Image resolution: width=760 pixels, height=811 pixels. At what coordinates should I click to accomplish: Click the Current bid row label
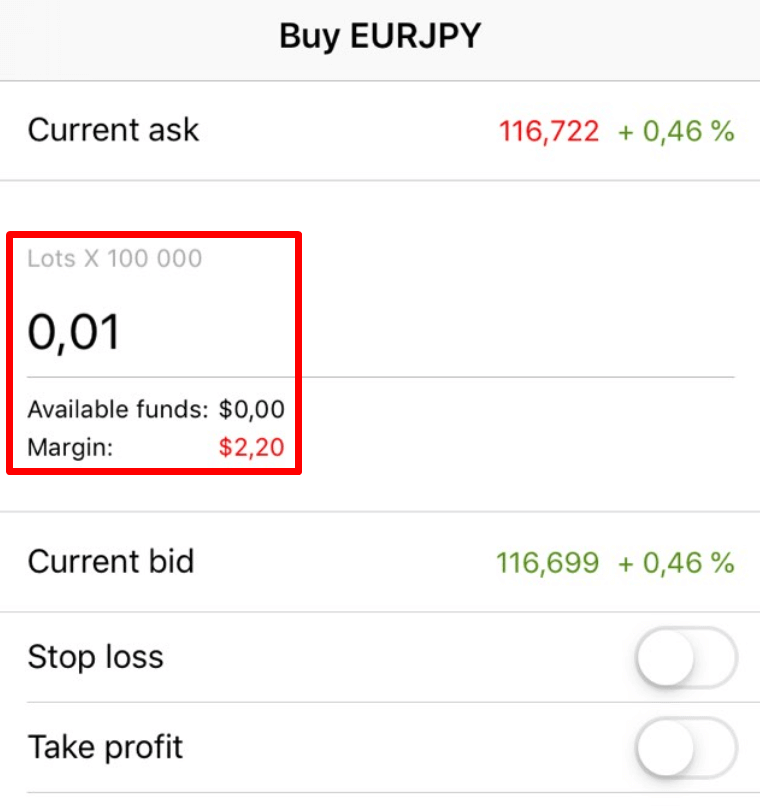click(111, 562)
